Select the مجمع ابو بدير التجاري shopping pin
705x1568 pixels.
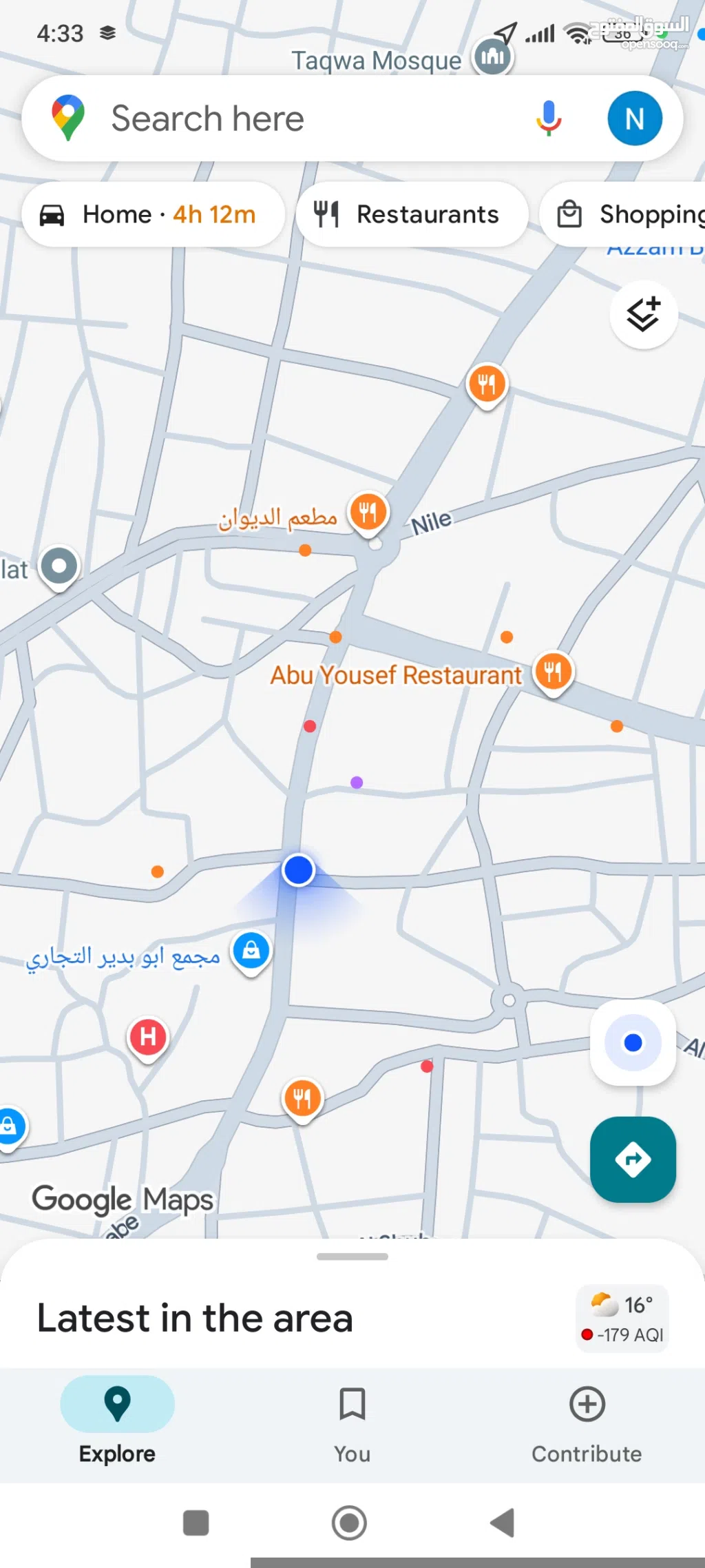pos(251,951)
